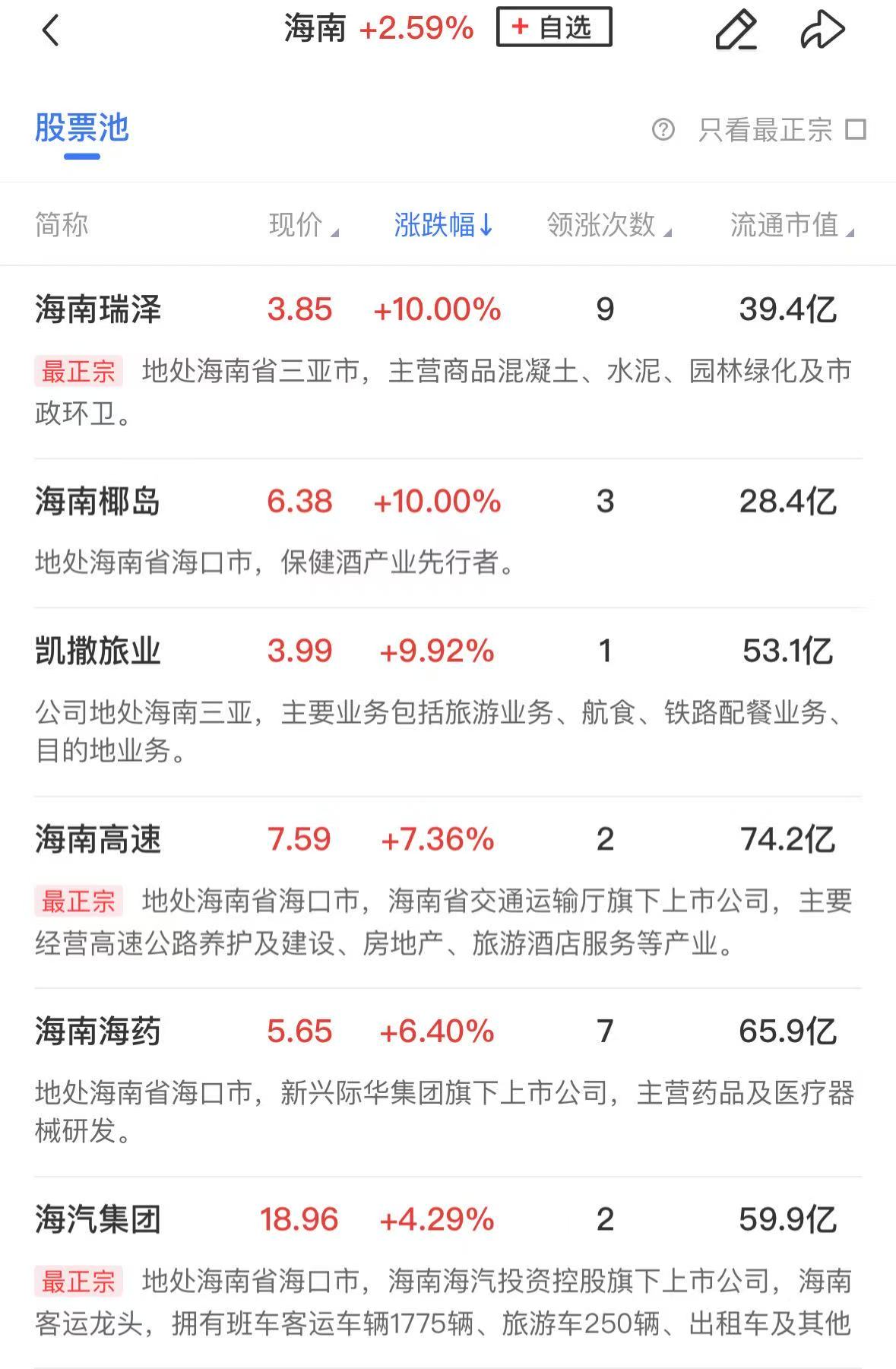Go back using the top-left arrow

point(50,31)
